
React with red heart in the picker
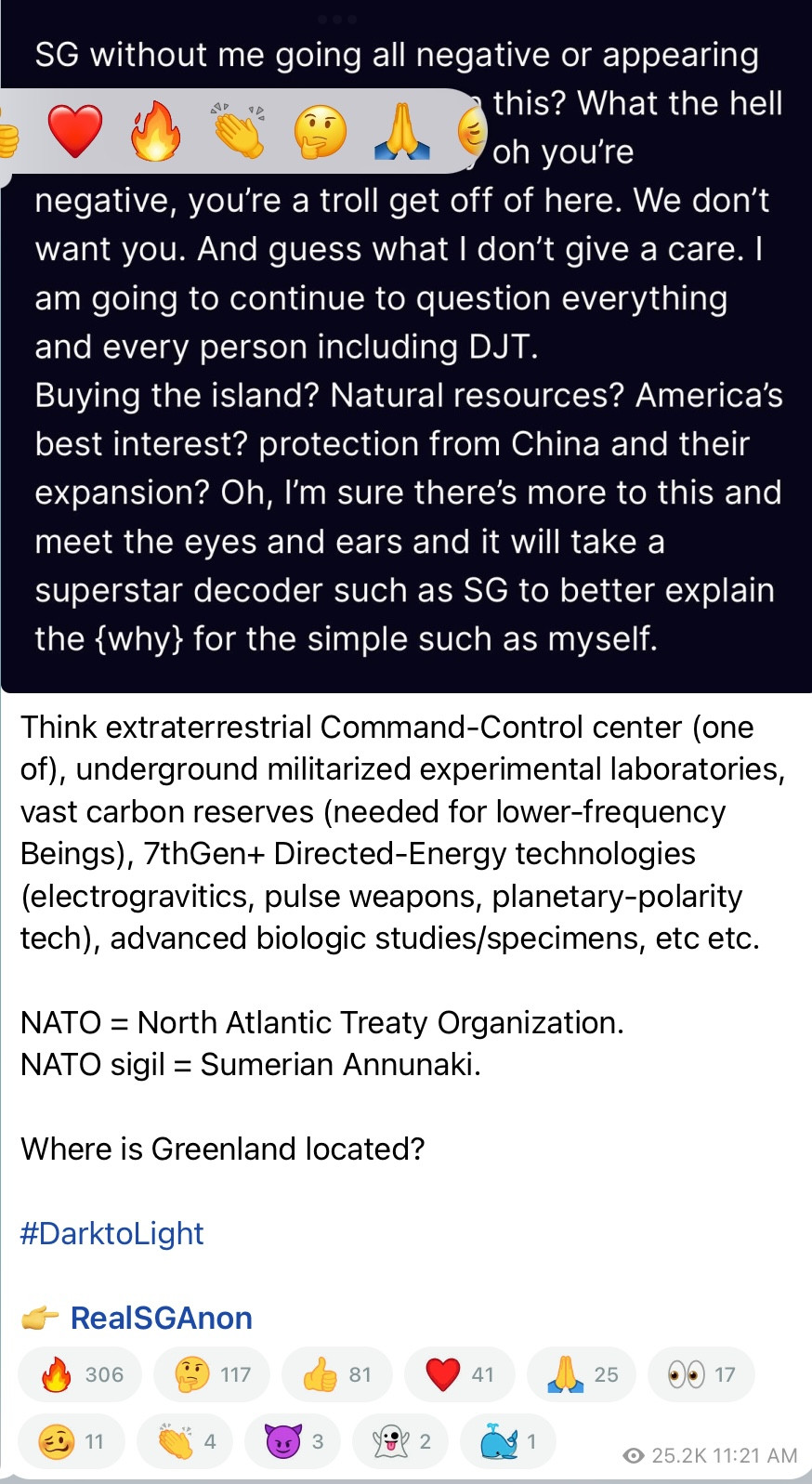74,131
